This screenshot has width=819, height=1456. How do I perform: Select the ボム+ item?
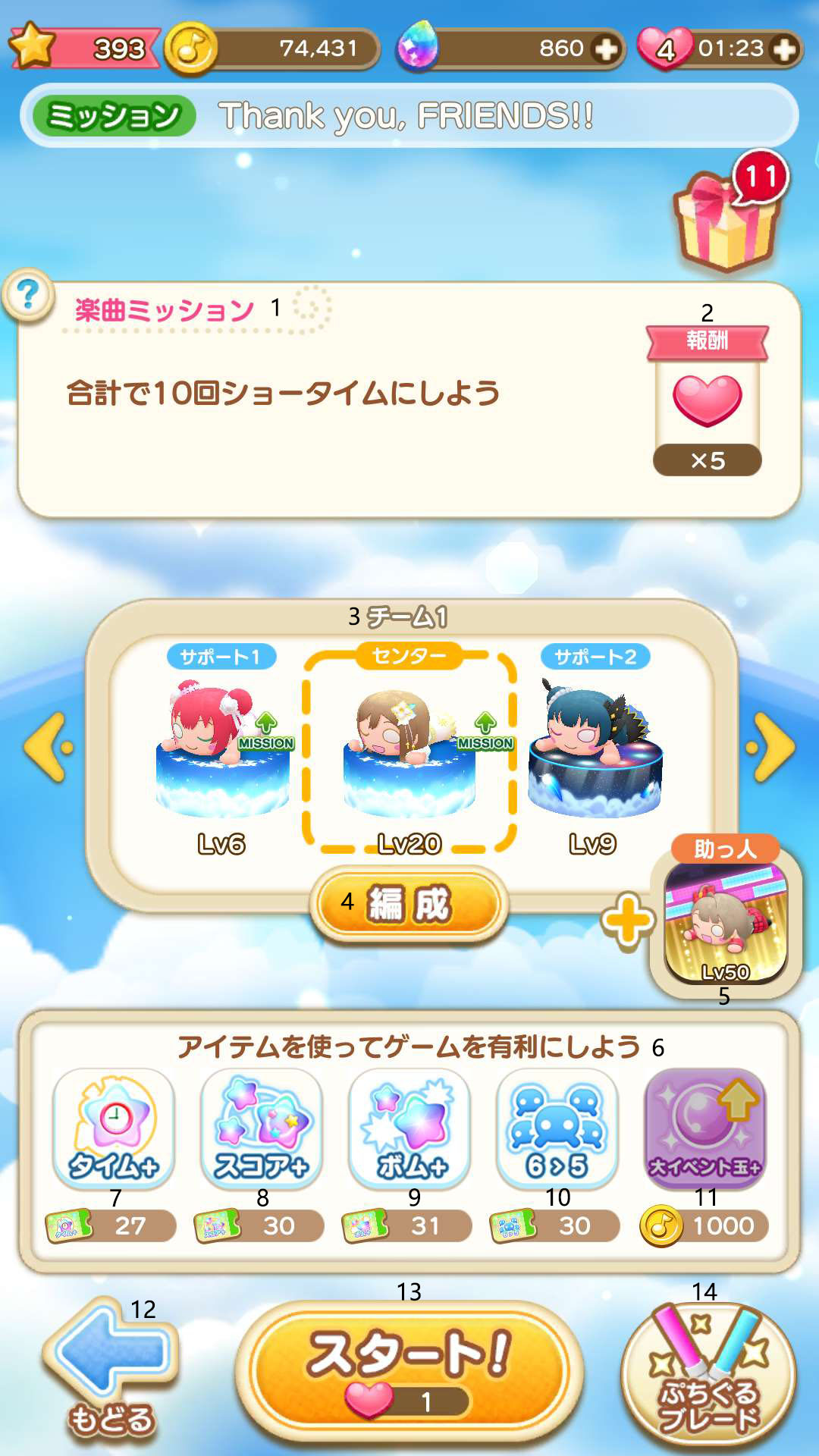click(x=409, y=1128)
